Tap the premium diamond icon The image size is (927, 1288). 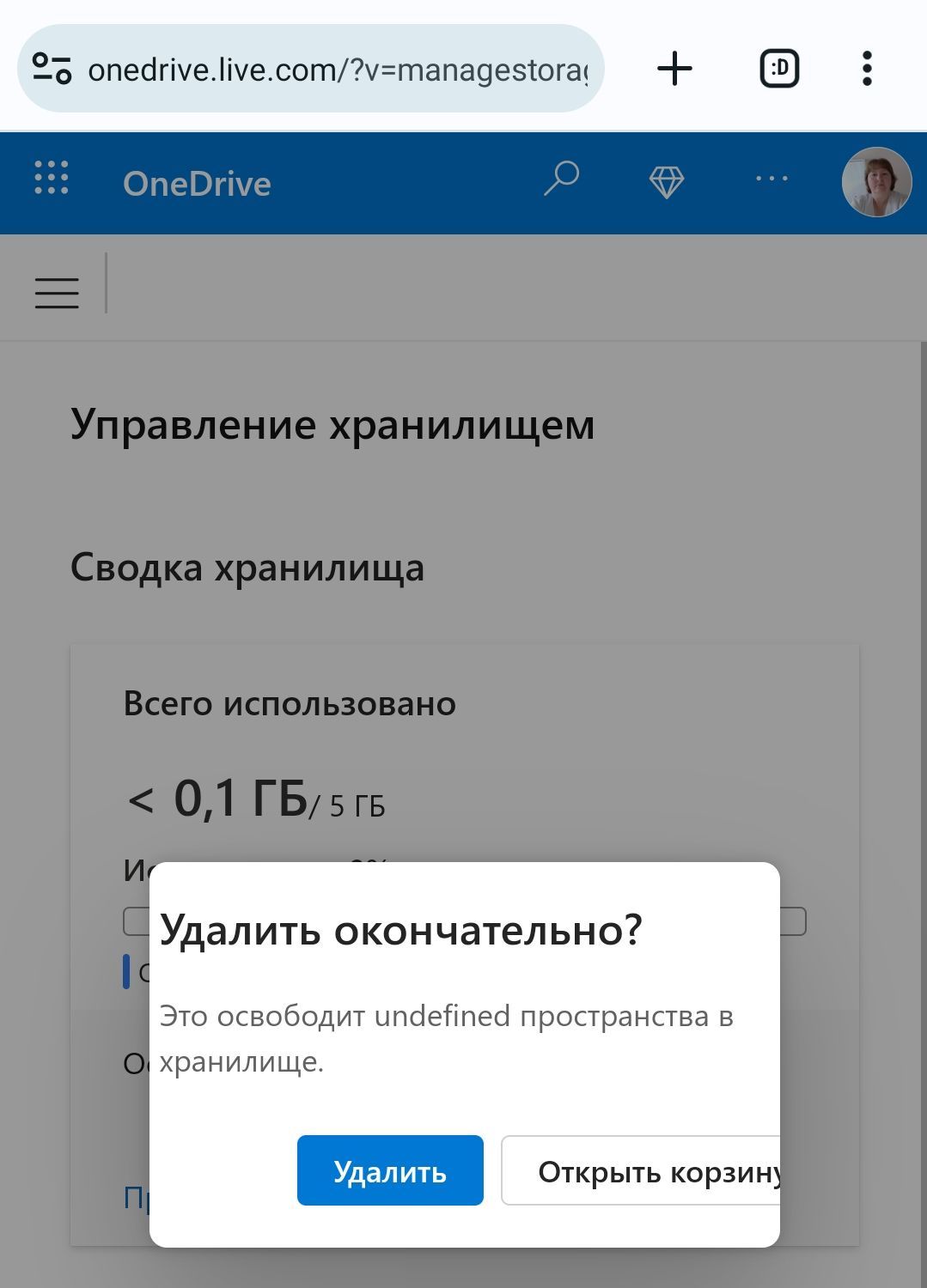point(667,181)
